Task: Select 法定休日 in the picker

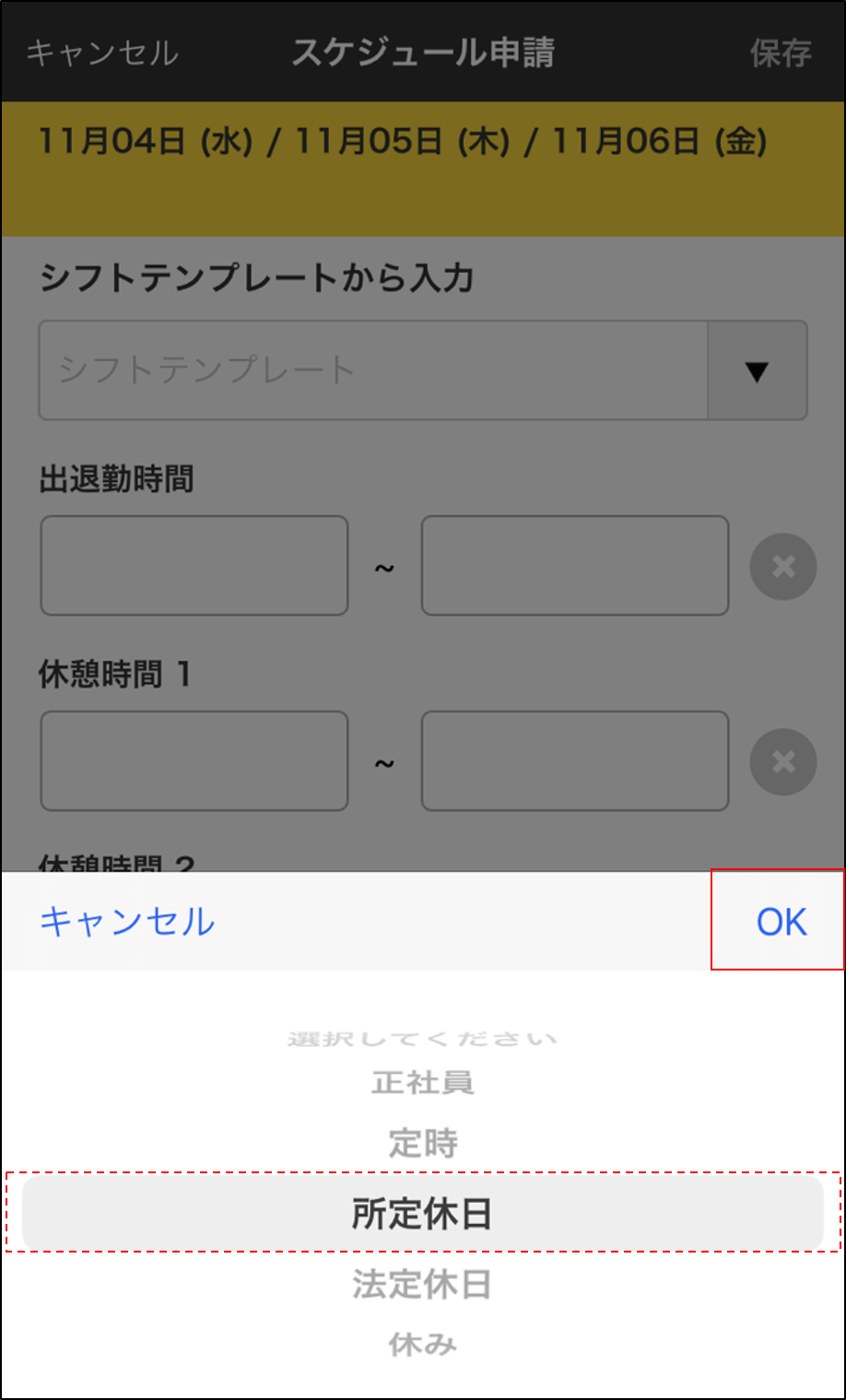Action: [422, 1283]
